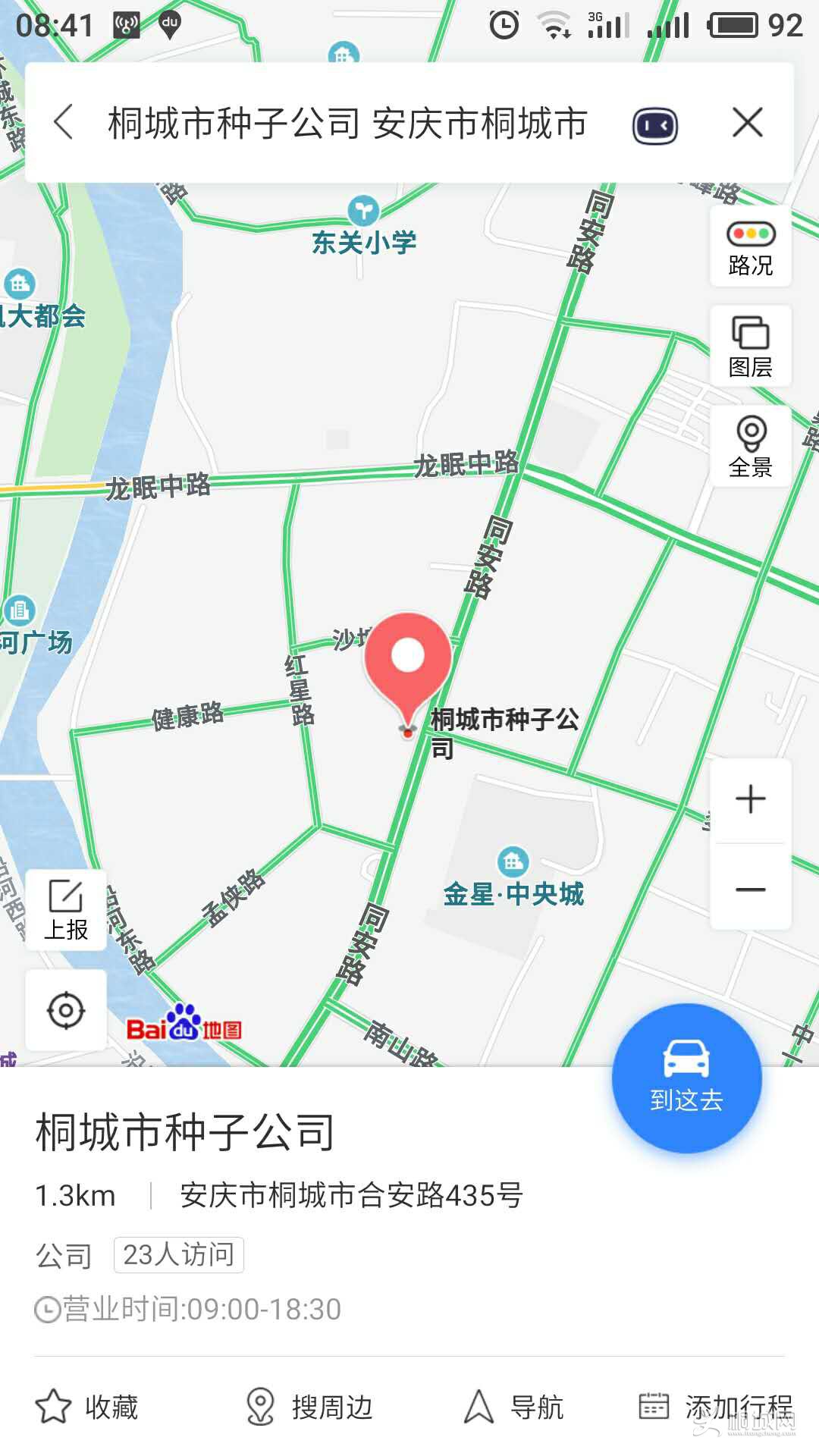Add this place via 添加行程
The width and height of the screenshot is (819, 1456).
coord(716,1407)
